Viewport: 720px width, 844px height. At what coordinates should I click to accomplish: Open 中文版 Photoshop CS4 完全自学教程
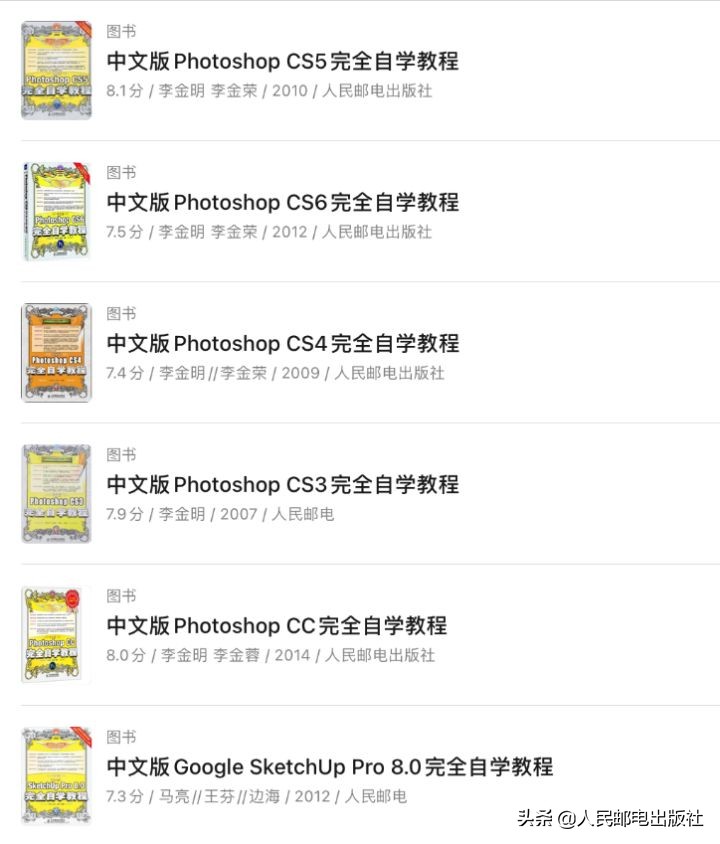283,343
